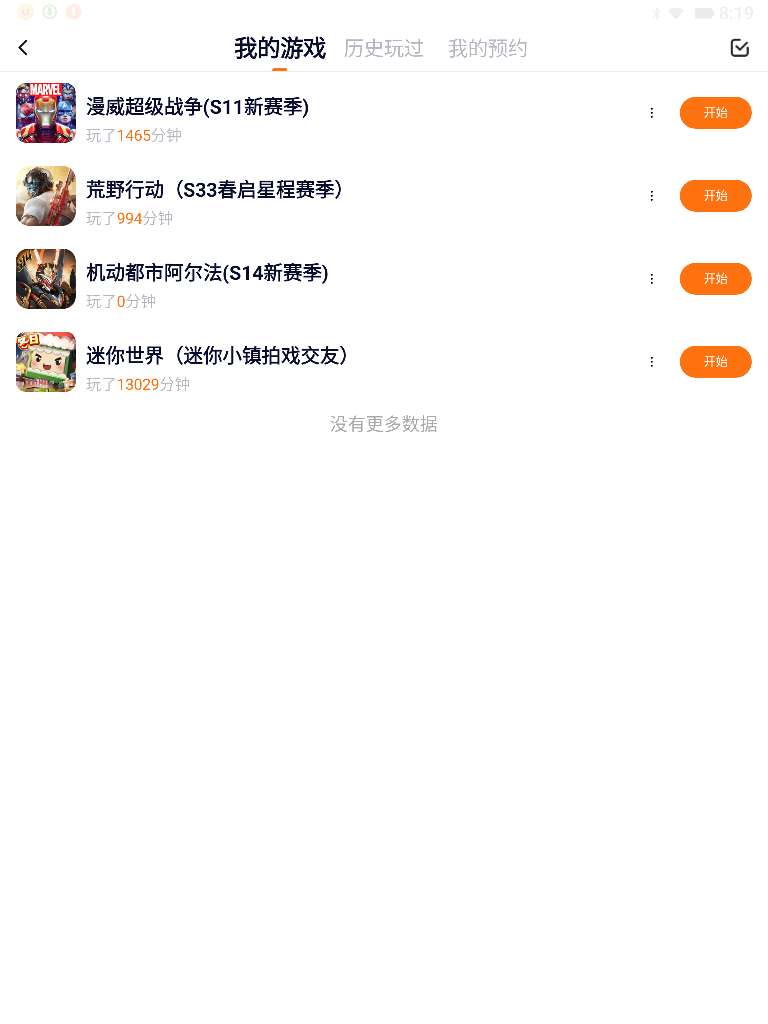The image size is (768, 1024).
Task: Switch to the 历史玩过 tab
Action: coord(384,48)
